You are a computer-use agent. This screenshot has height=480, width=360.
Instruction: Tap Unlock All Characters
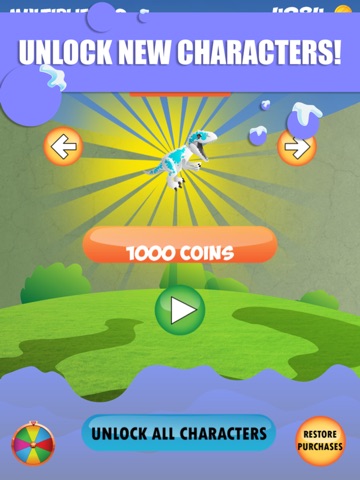point(179,433)
